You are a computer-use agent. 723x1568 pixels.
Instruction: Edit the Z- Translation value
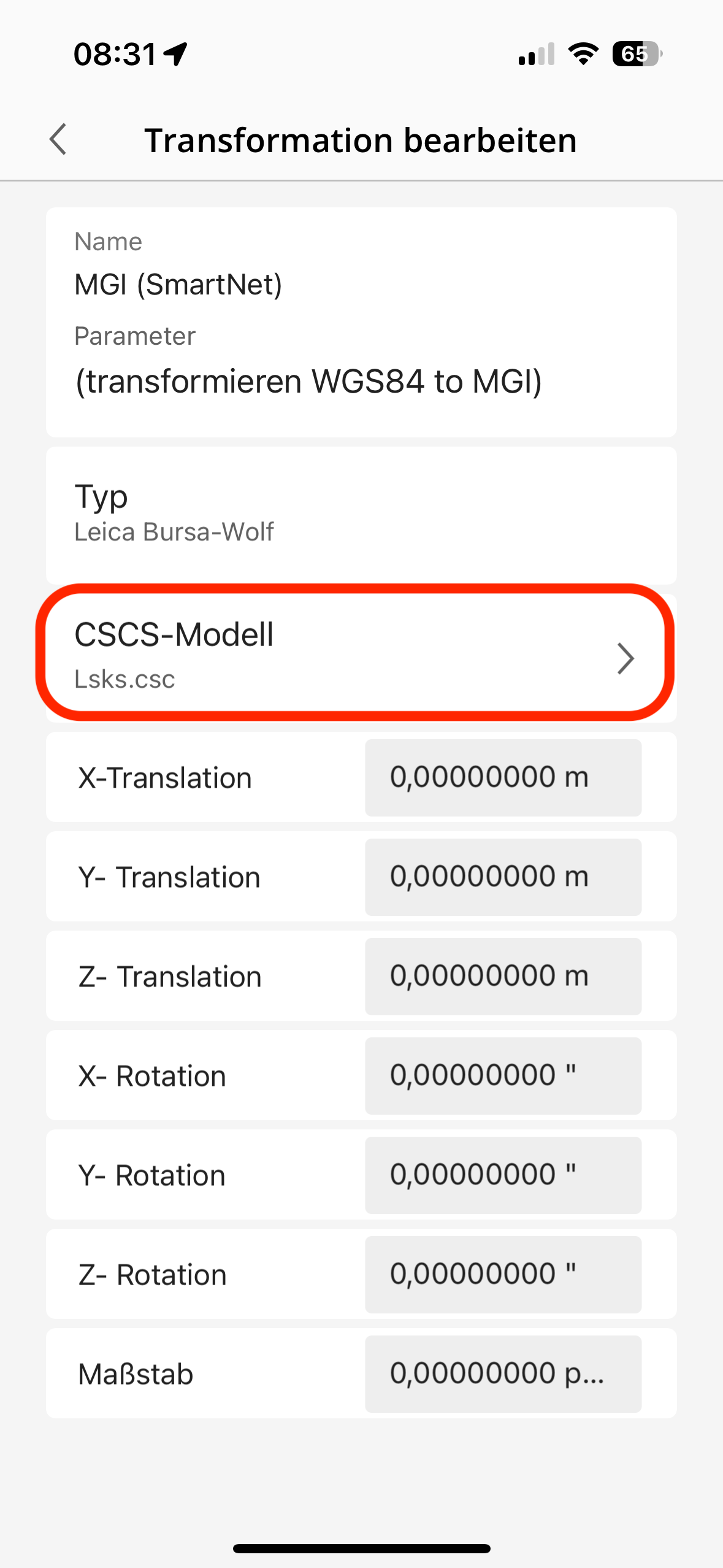coord(503,976)
